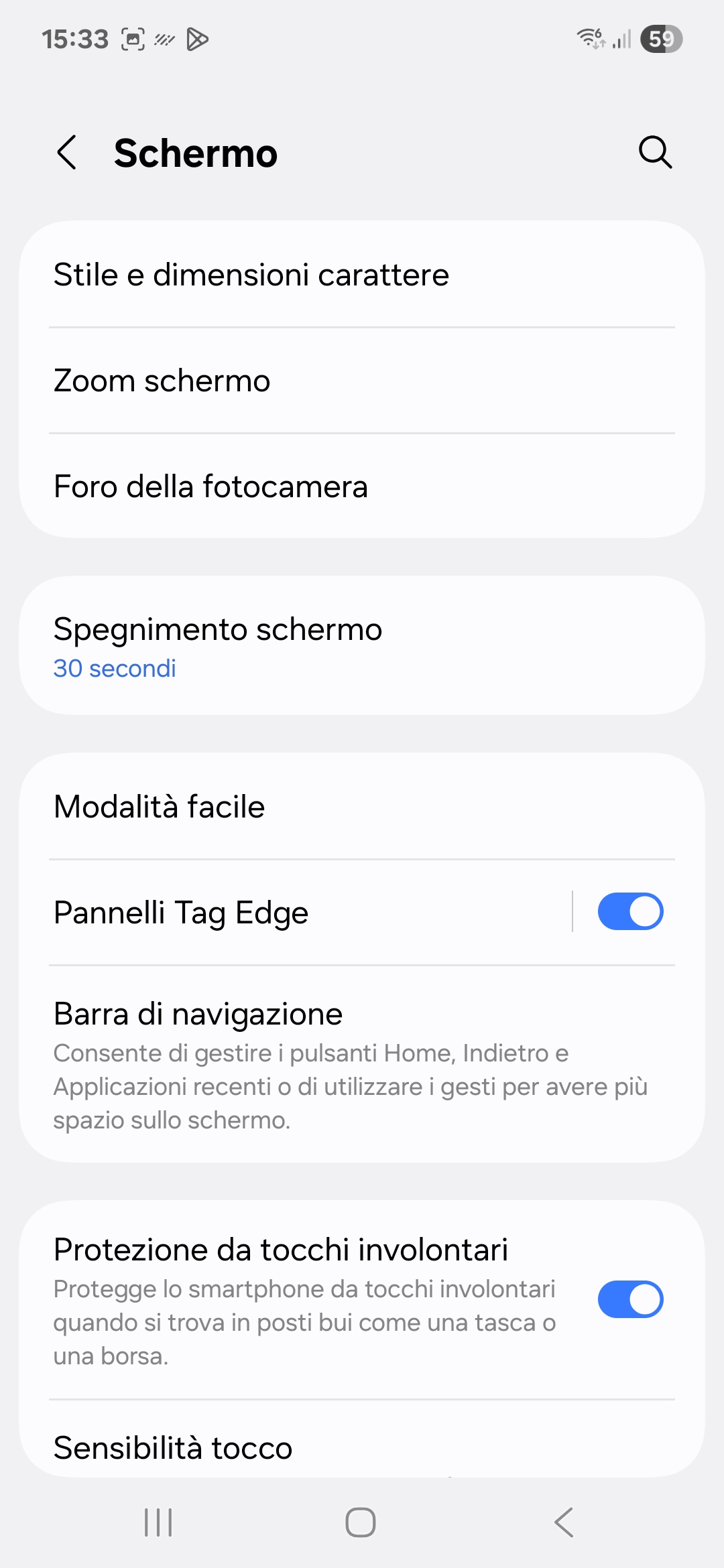
Task: Open recent apps from the navigation bar
Action: [x=159, y=1522]
